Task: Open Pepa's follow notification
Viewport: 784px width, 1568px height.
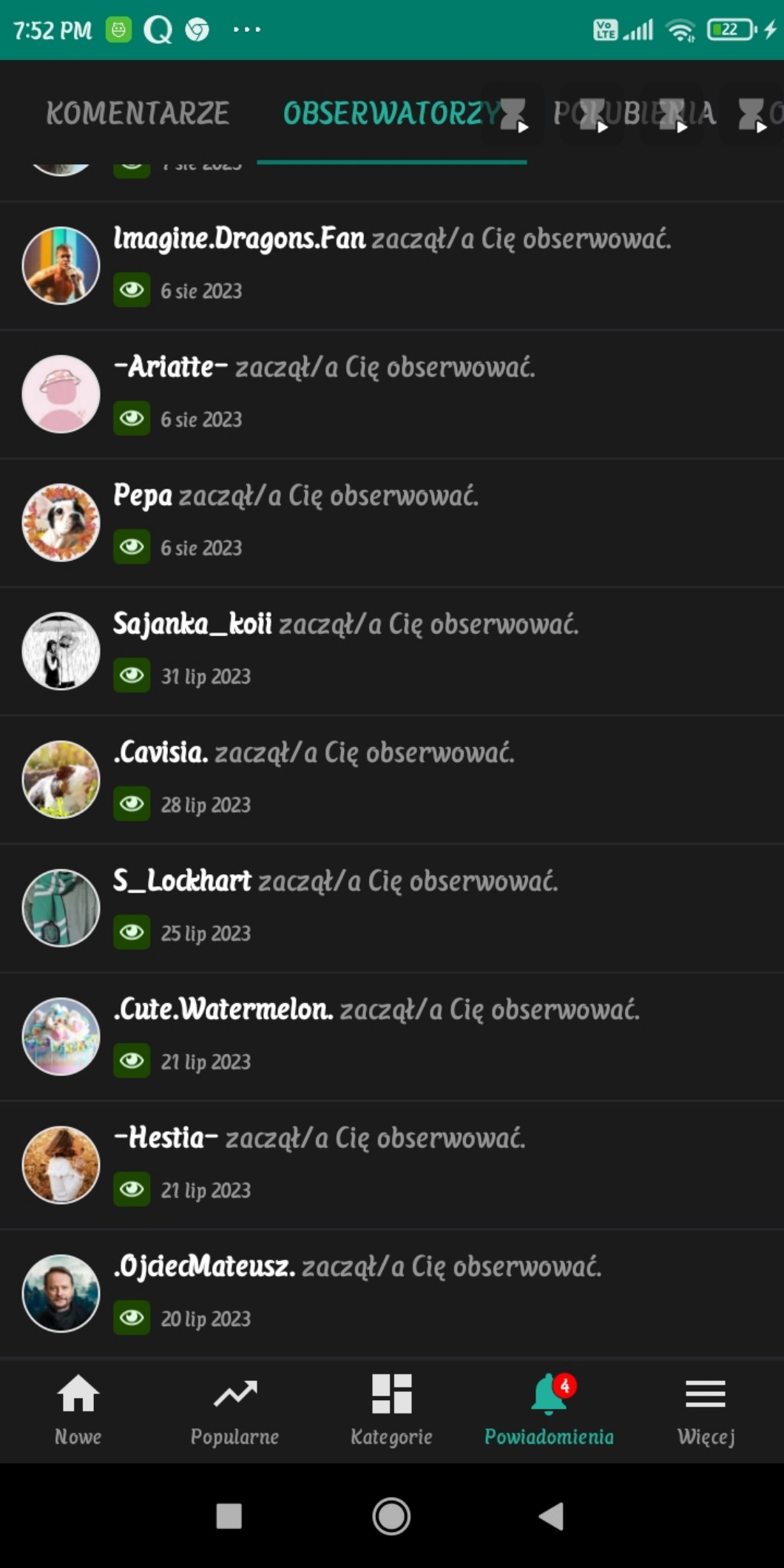Action: point(392,522)
